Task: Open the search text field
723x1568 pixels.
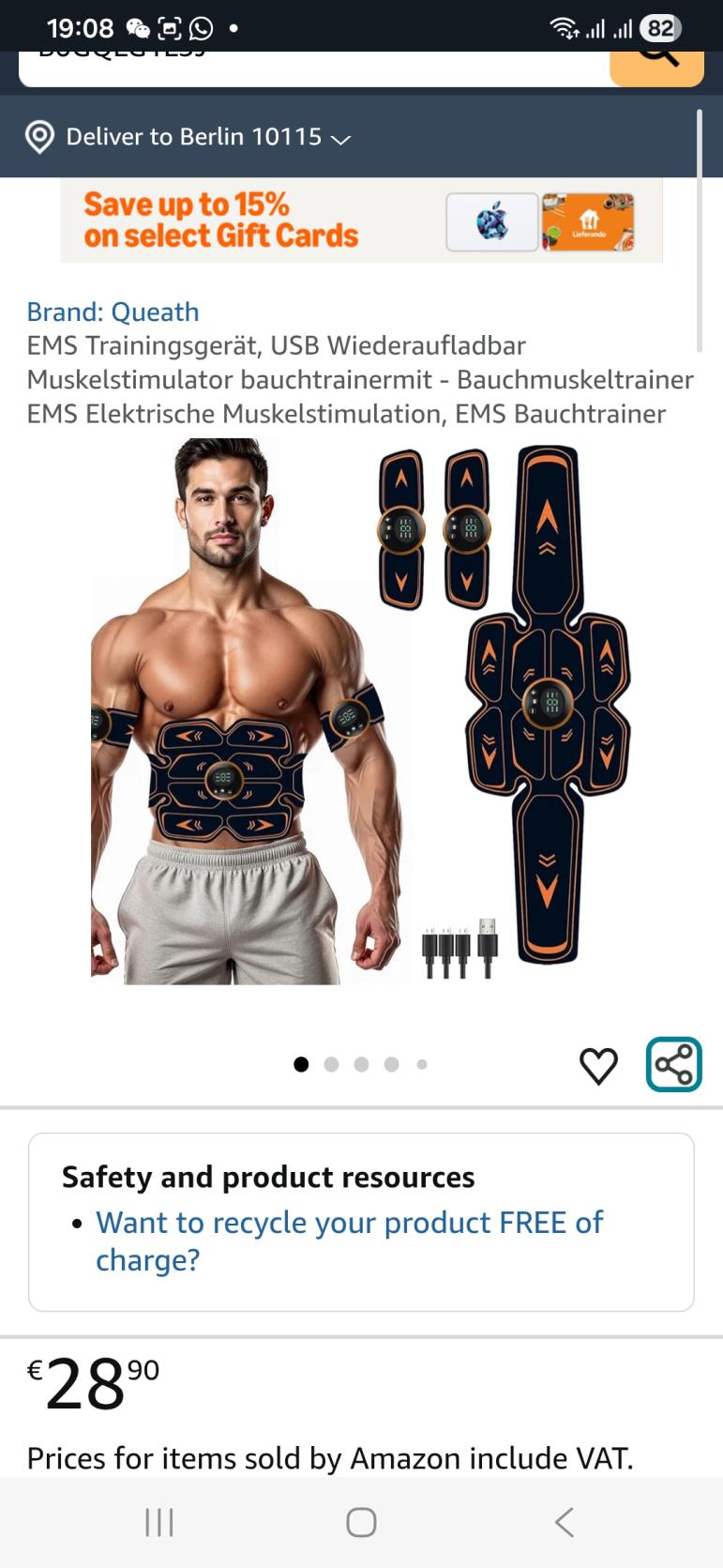Action: point(309,68)
